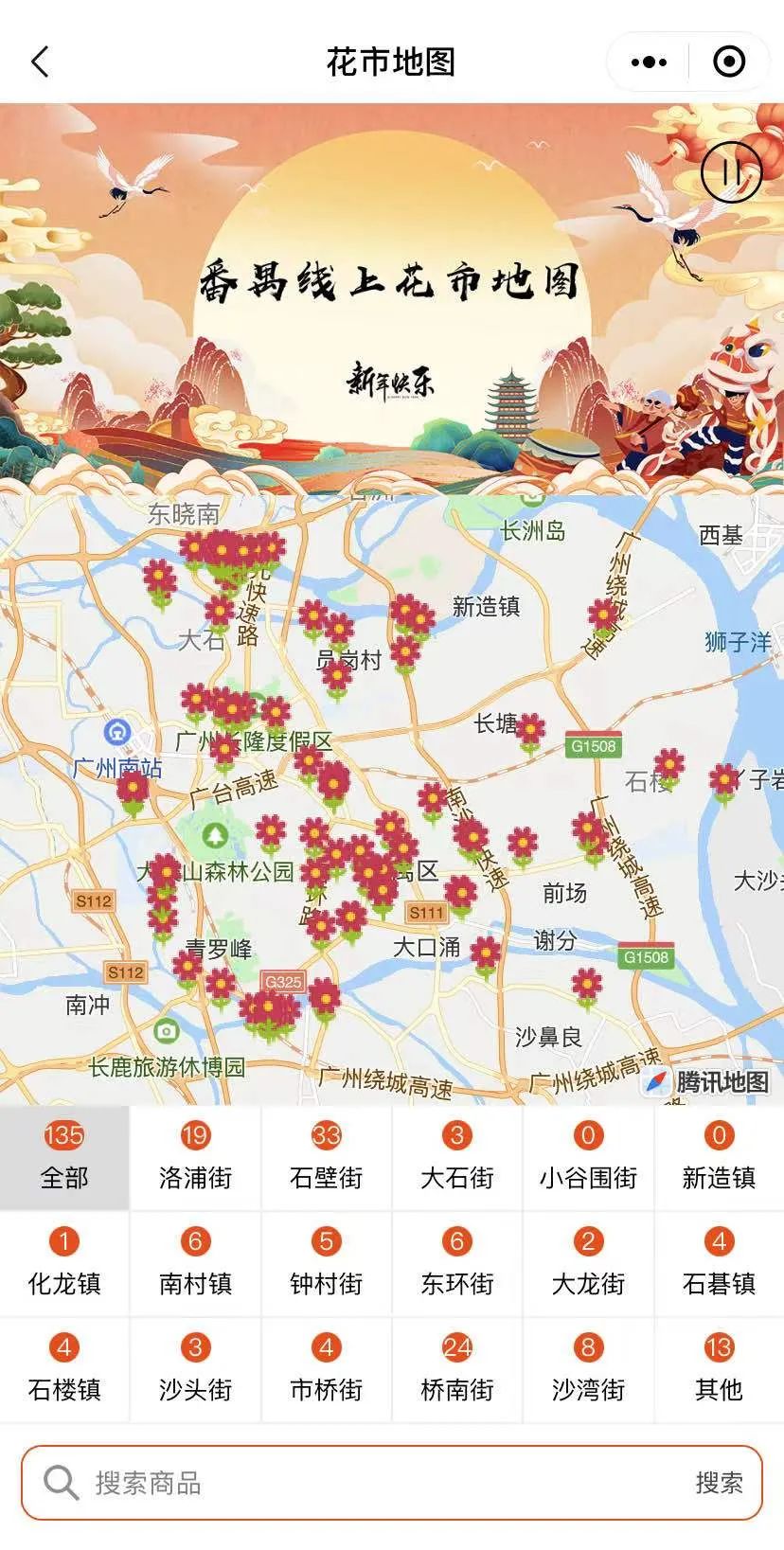Image resolution: width=784 pixels, height=1550 pixels.
Task: Close the mini program
Action: coord(728,62)
